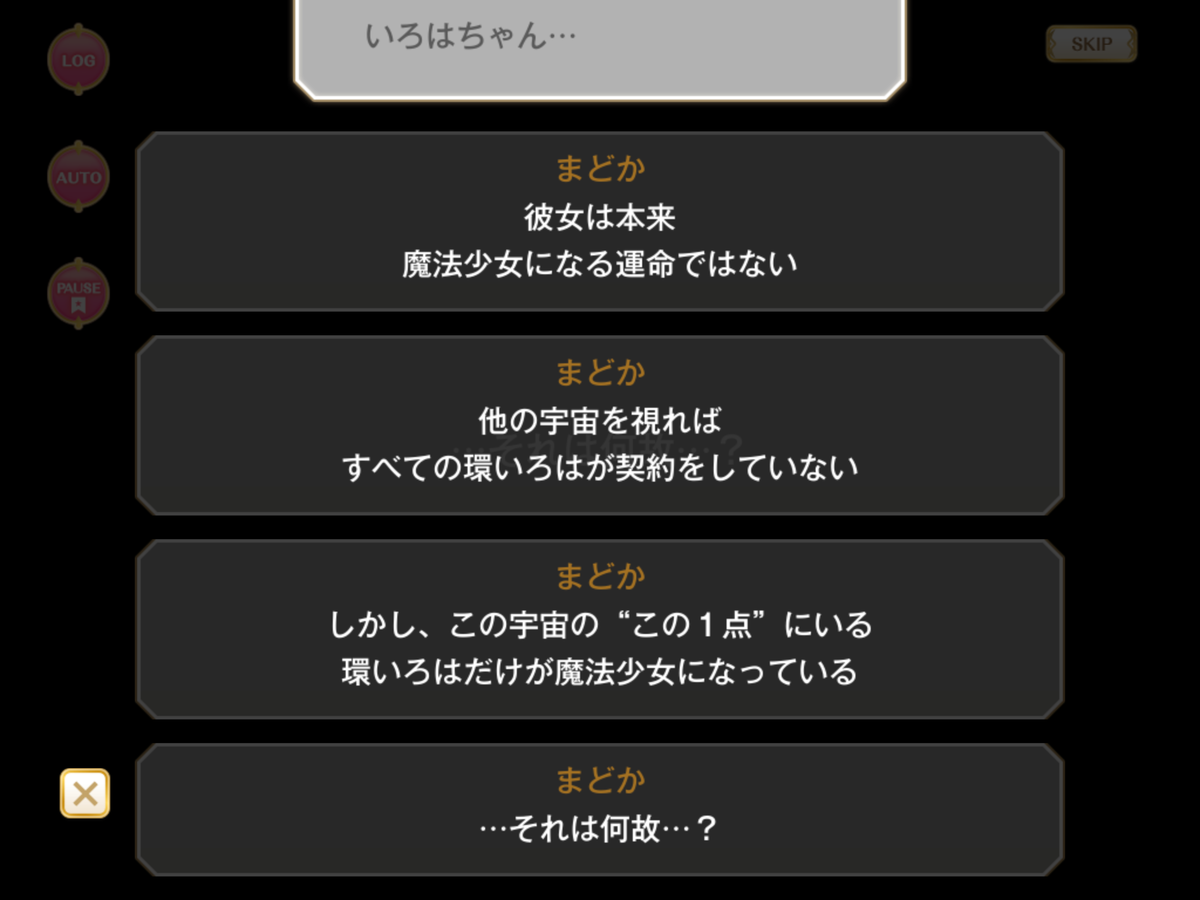Open the LOG button
This screenshot has height=900, width=1200.
[x=78, y=60]
